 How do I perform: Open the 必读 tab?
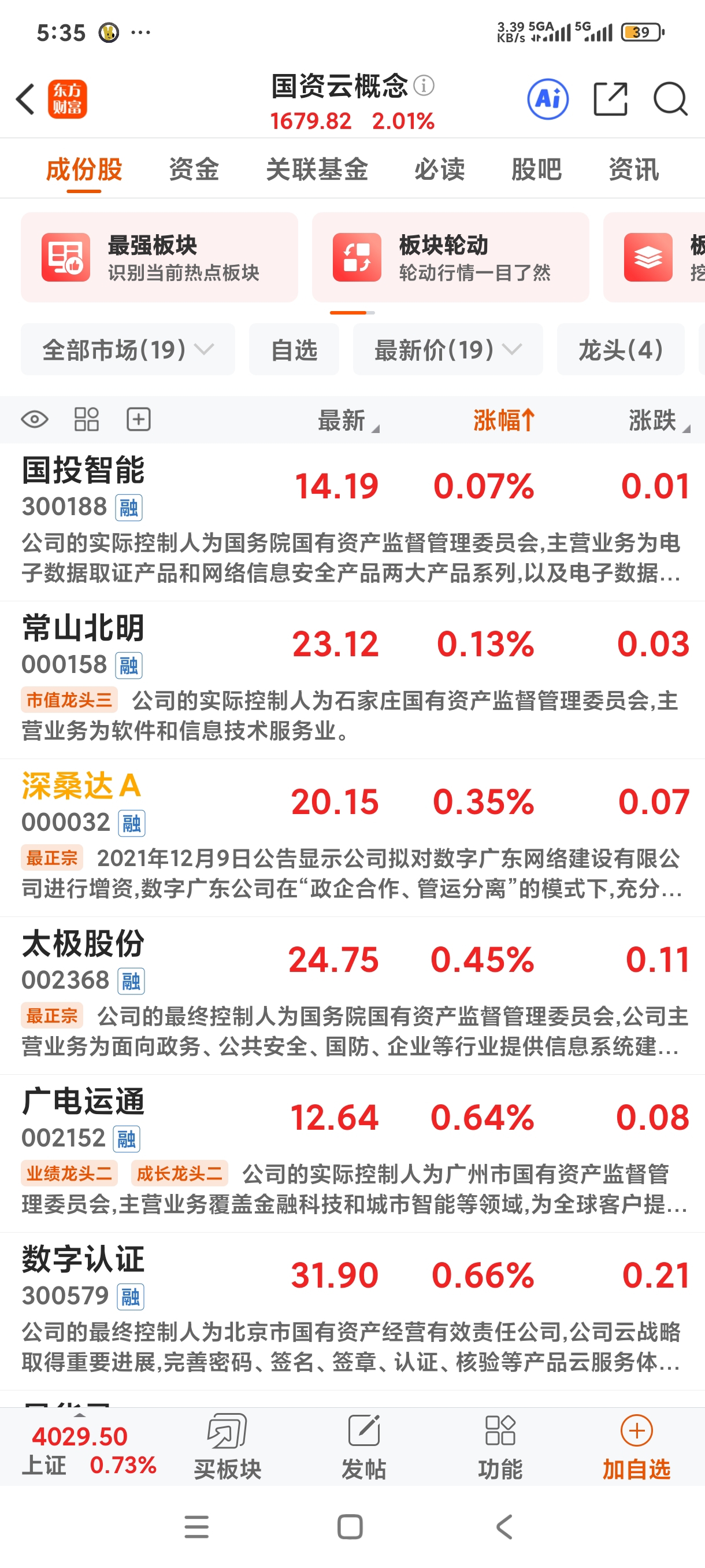pos(439,169)
